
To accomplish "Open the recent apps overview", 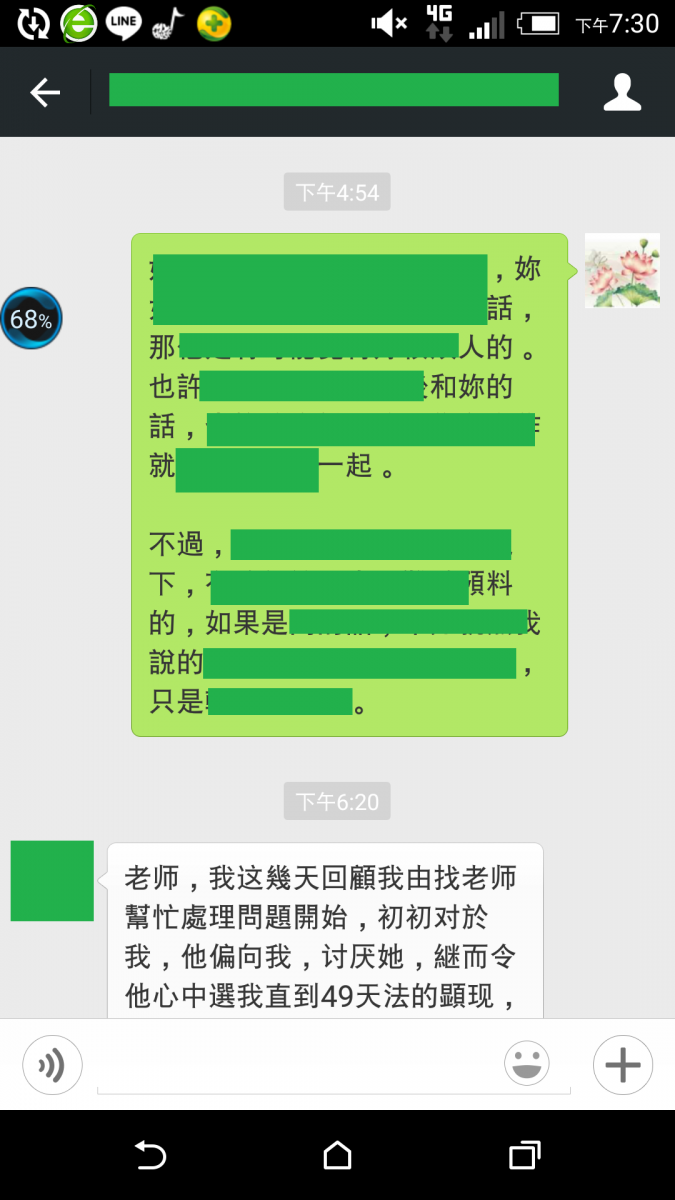I will [x=524, y=1156].
